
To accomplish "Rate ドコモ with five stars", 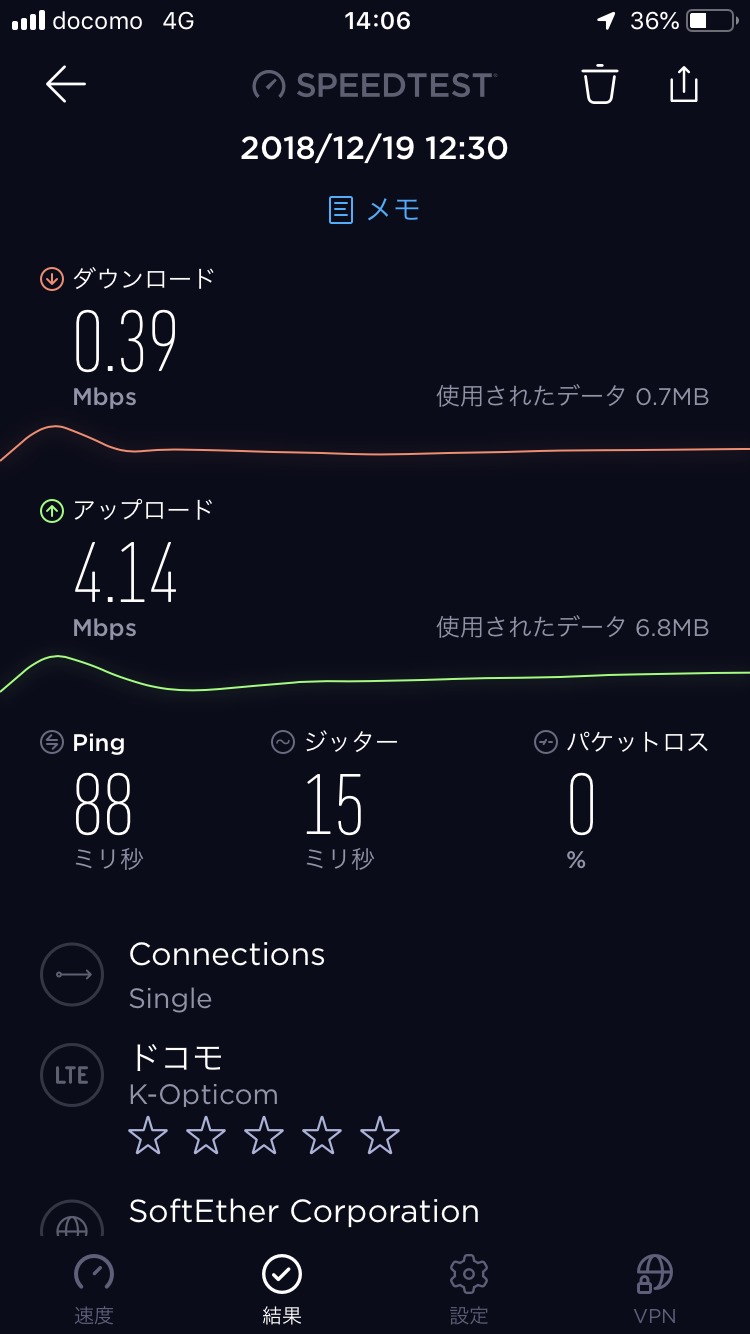I will (x=380, y=1137).
